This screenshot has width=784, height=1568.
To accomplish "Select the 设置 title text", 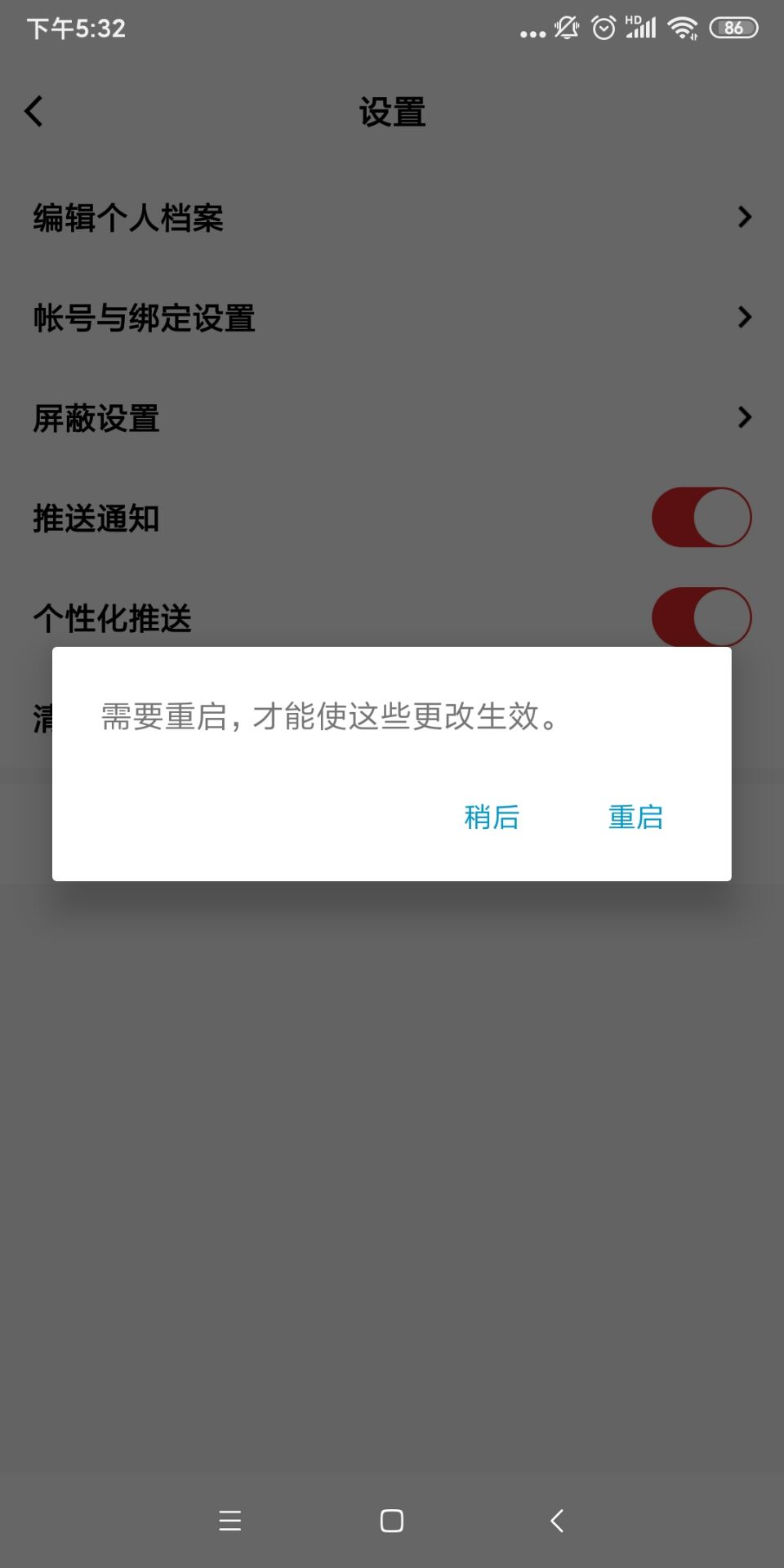I will coord(391,110).
